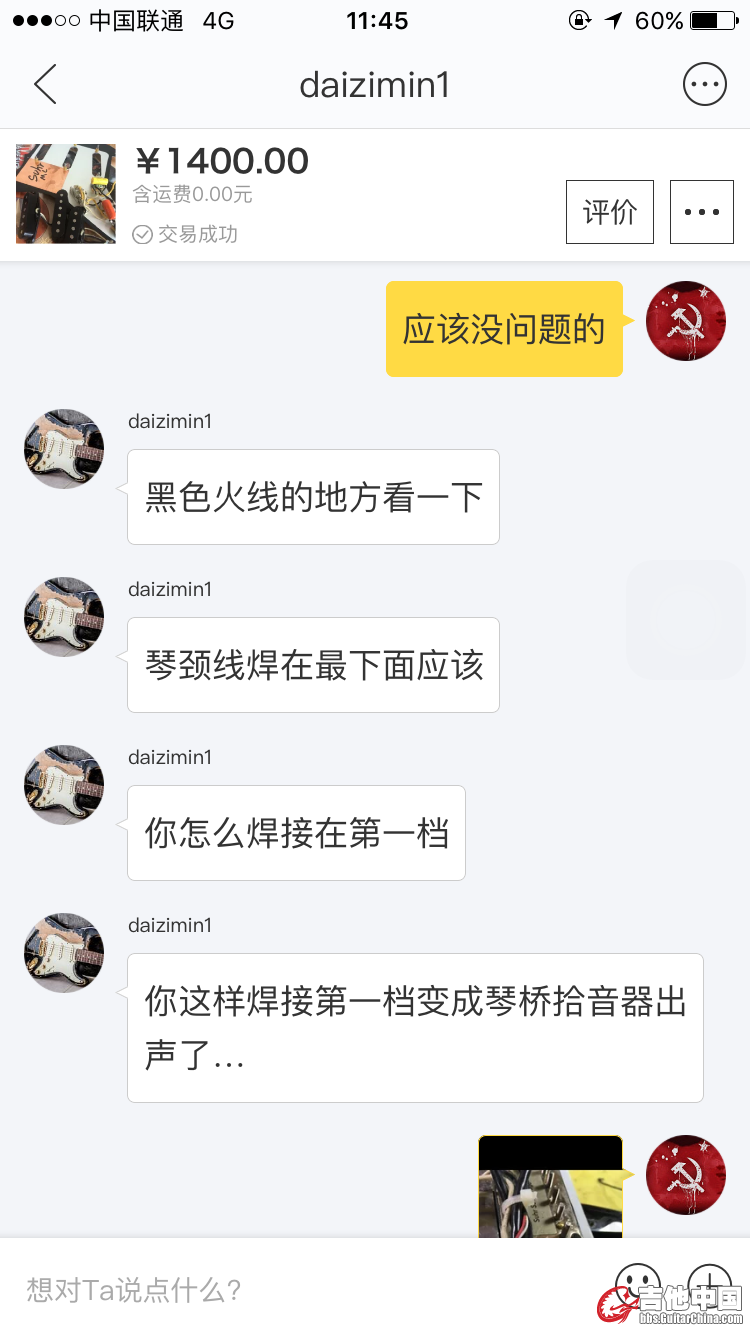Open my hammer-and-sickle avatar beside 应该没问题的
750x1334 pixels.
[686, 321]
